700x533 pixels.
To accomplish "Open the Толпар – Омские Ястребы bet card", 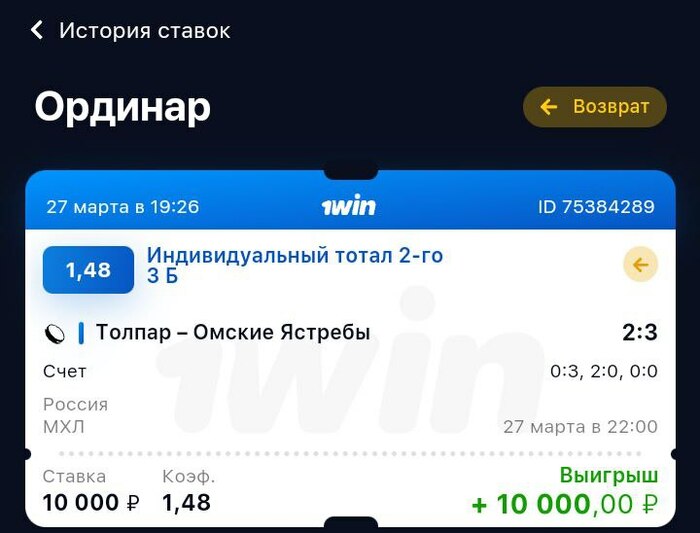I will [x=233, y=333].
